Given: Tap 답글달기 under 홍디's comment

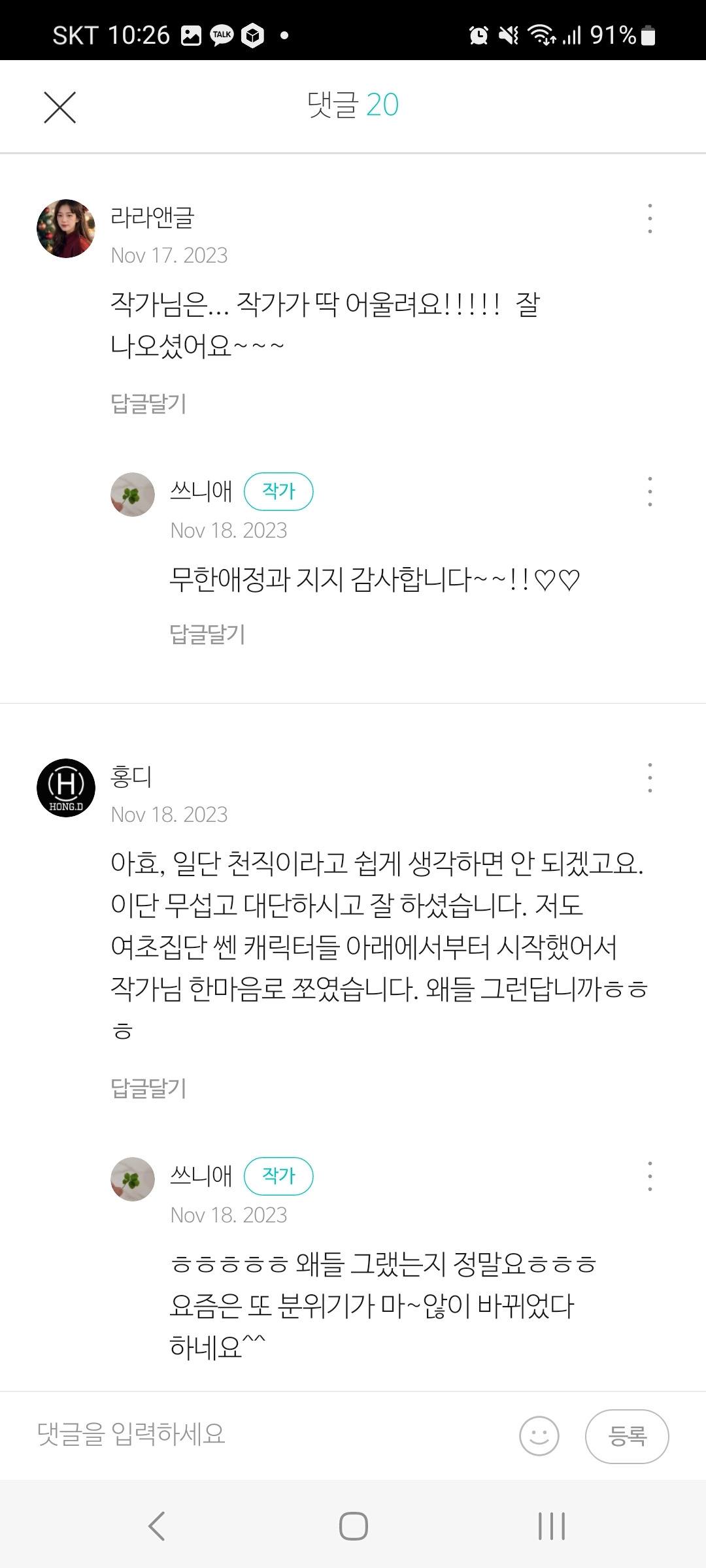Looking at the screenshot, I should [148, 1088].
